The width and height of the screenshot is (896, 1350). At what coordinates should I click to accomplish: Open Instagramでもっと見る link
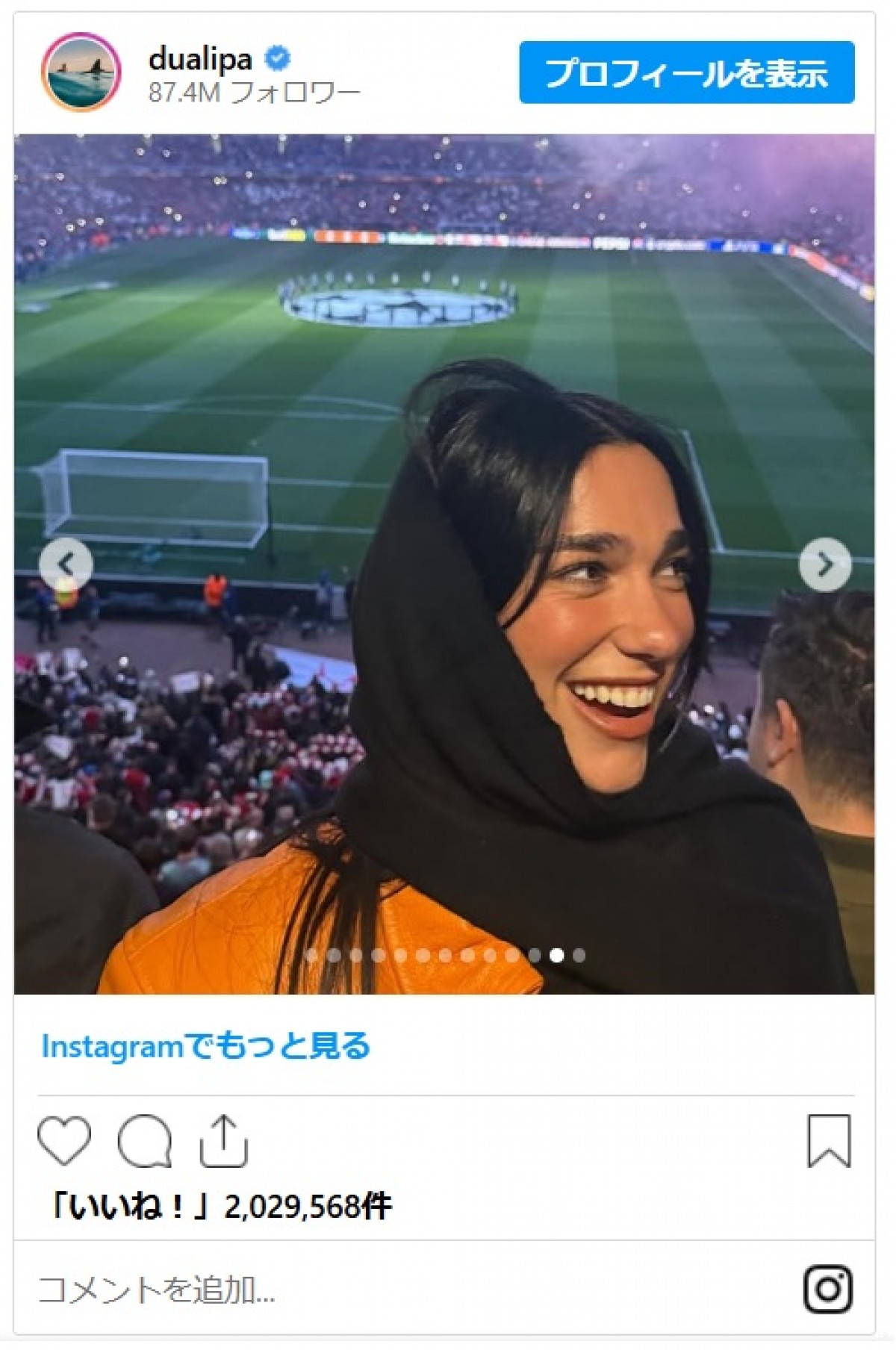coord(206,1046)
